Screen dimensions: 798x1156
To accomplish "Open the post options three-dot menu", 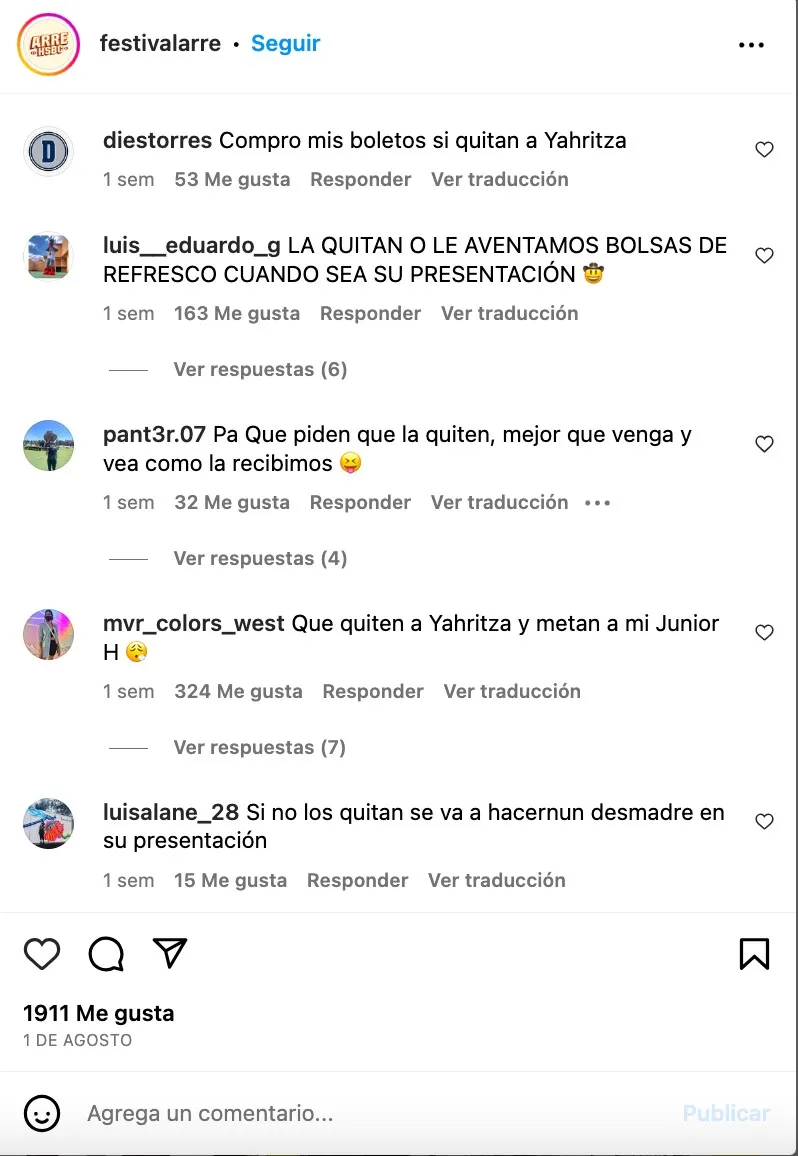I will tap(752, 44).
